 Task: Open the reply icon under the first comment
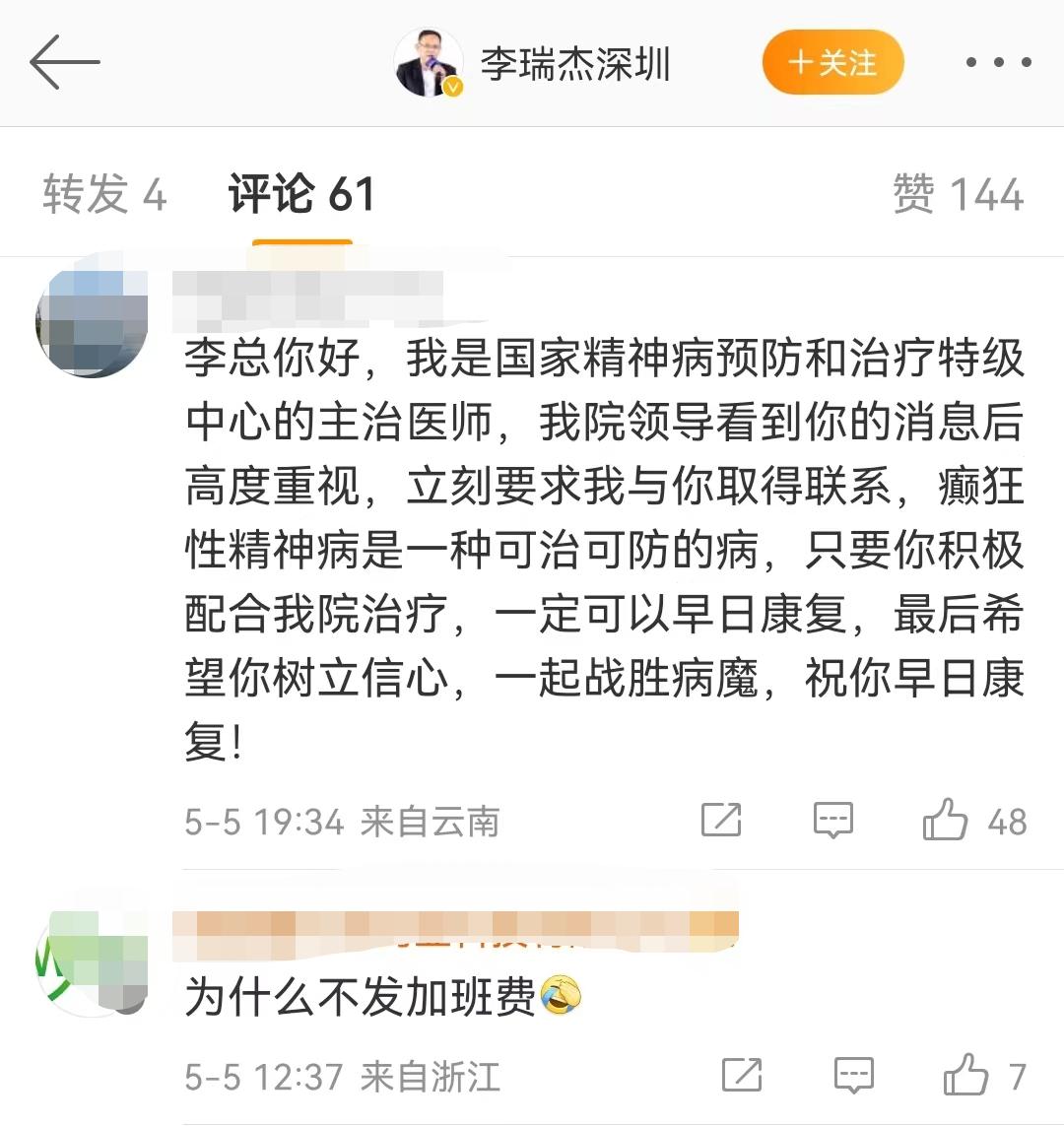pyautogui.click(x=832, y=819)
